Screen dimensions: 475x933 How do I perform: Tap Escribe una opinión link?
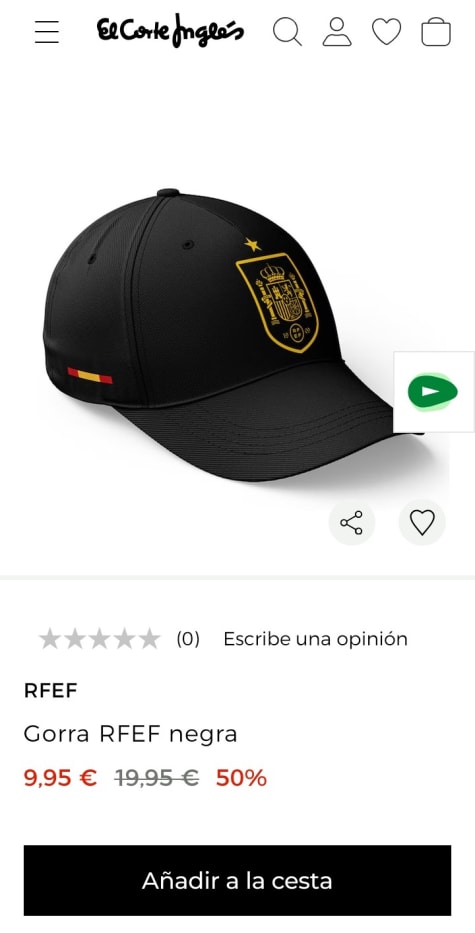click(315, 639)
